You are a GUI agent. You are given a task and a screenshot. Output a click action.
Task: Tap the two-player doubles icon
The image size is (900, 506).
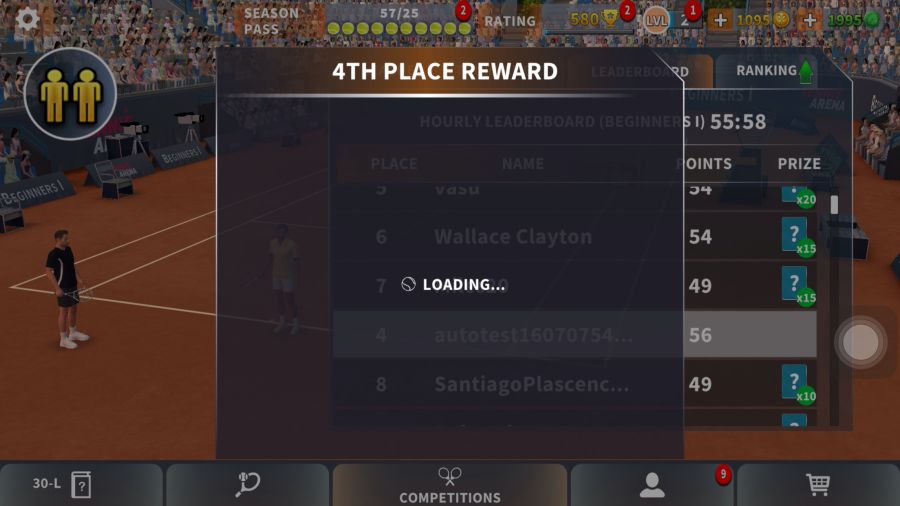coord(70,94)
